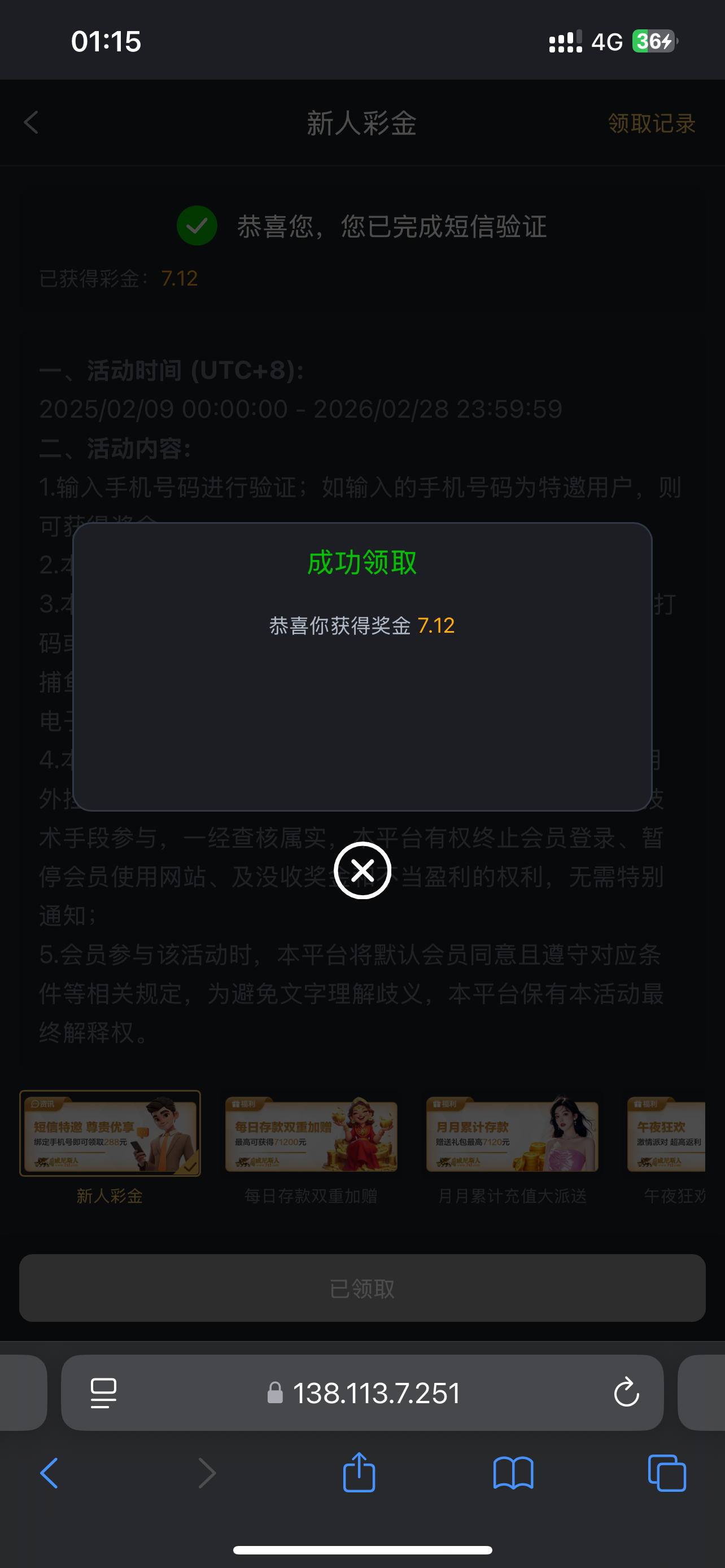
Task: Tap the address bar showing 138.113.7.251
Action: [375, 1392]
